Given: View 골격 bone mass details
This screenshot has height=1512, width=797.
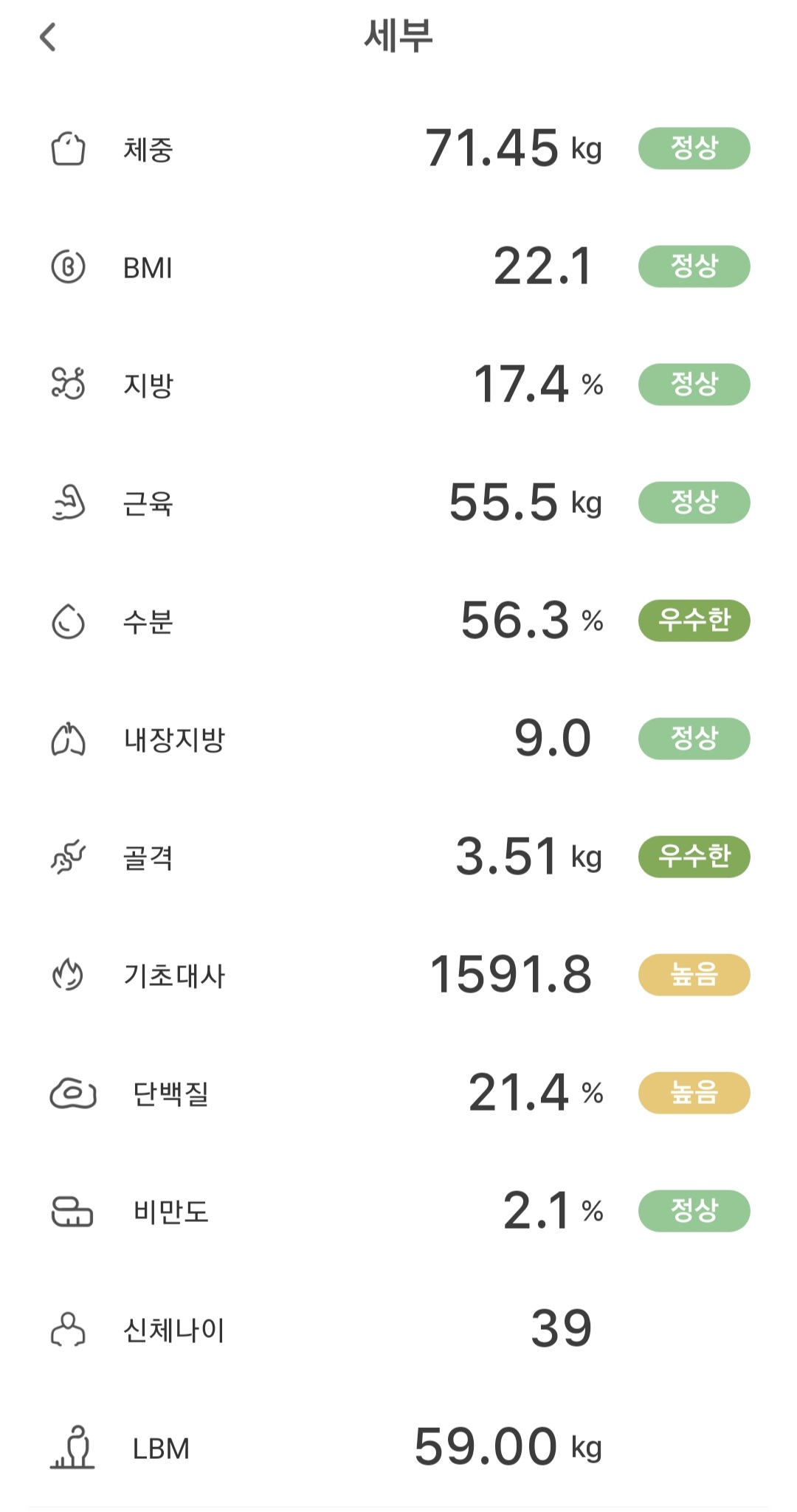Looking at the screenshot, I should (398, 857).
